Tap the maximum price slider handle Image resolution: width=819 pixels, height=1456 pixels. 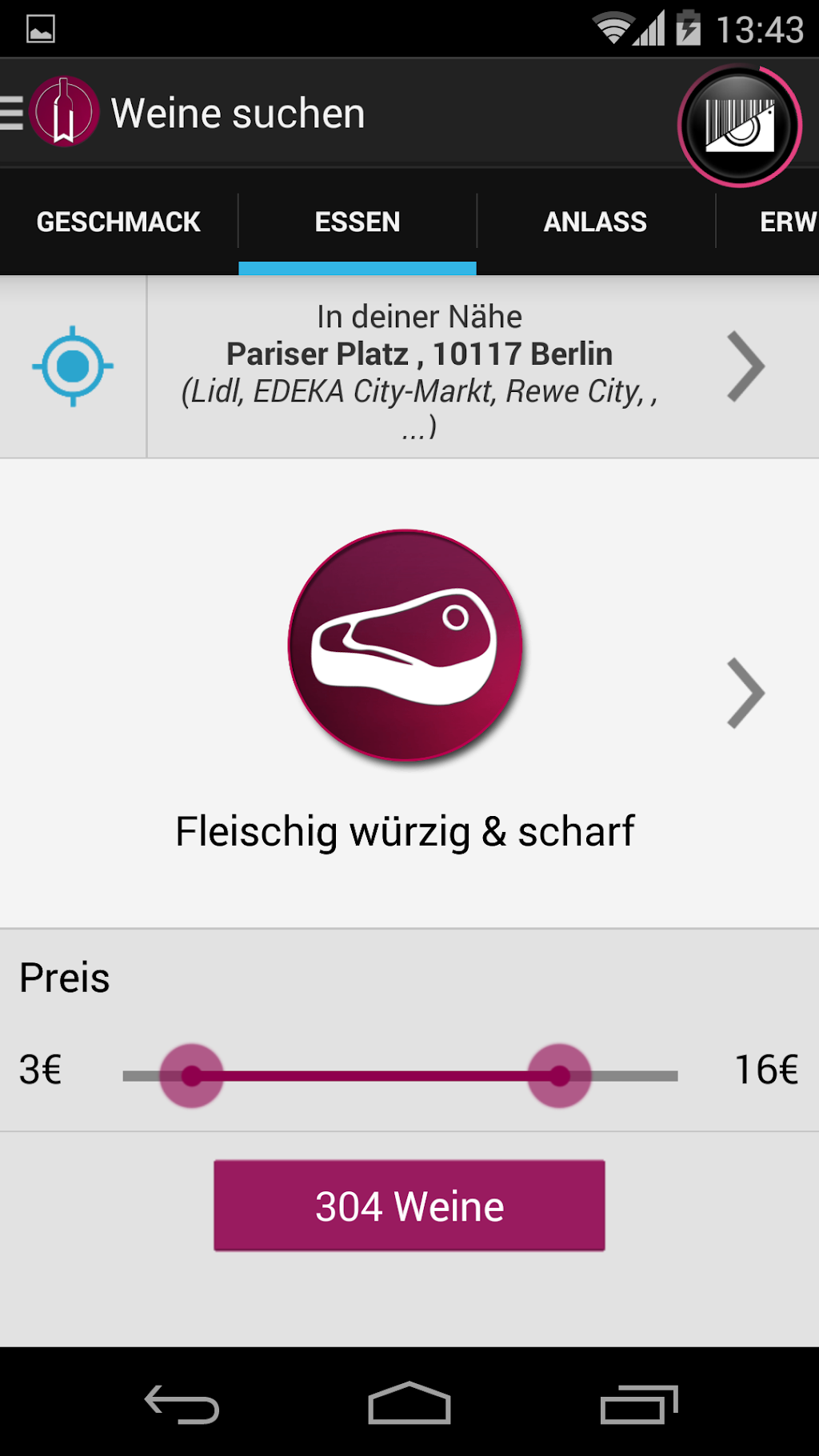point(560,1076)
